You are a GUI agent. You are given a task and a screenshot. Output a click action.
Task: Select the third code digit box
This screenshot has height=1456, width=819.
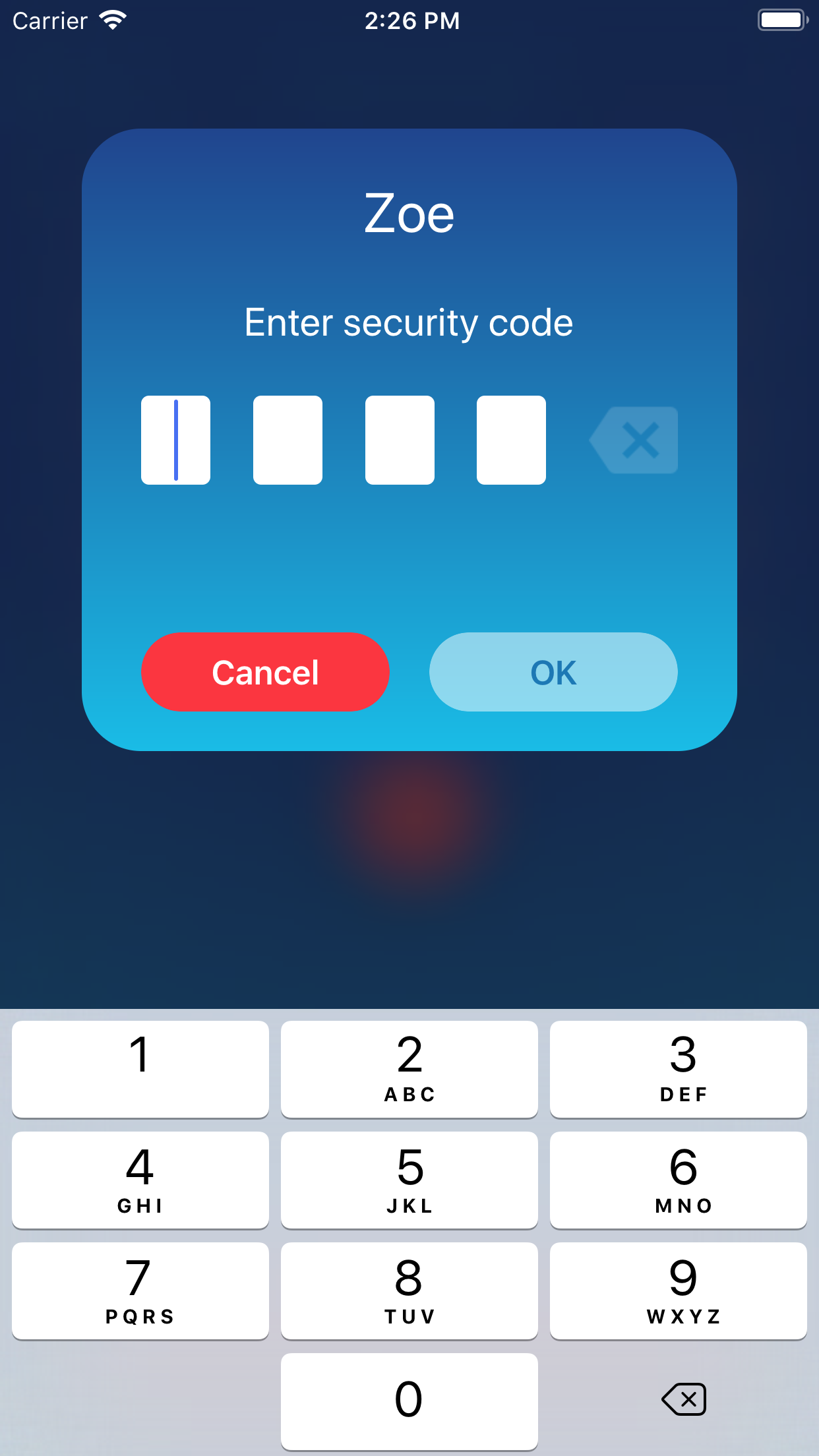click(400, 440)
